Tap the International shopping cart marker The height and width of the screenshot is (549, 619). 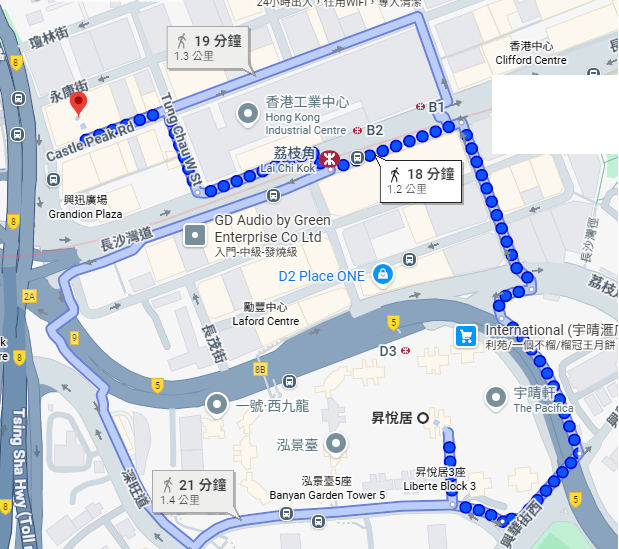tap(465, 336)
